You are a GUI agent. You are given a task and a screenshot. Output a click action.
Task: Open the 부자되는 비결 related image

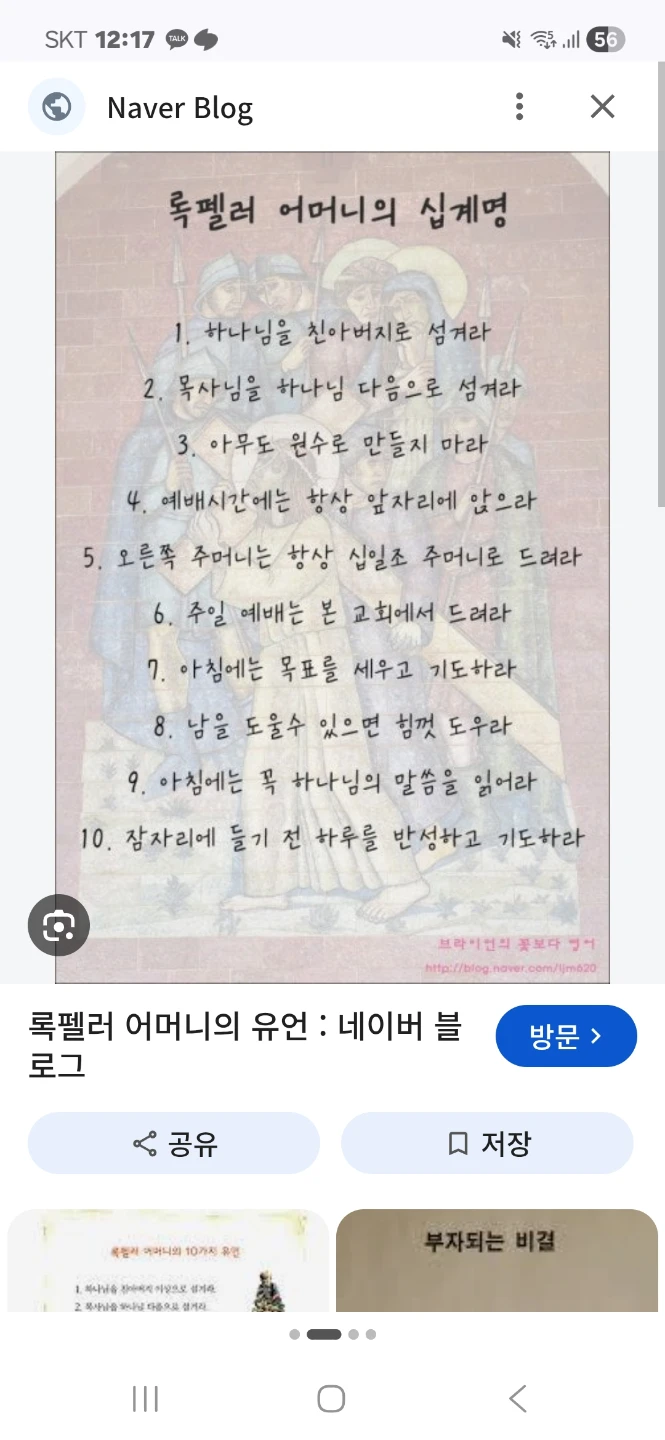(497, 1260)
